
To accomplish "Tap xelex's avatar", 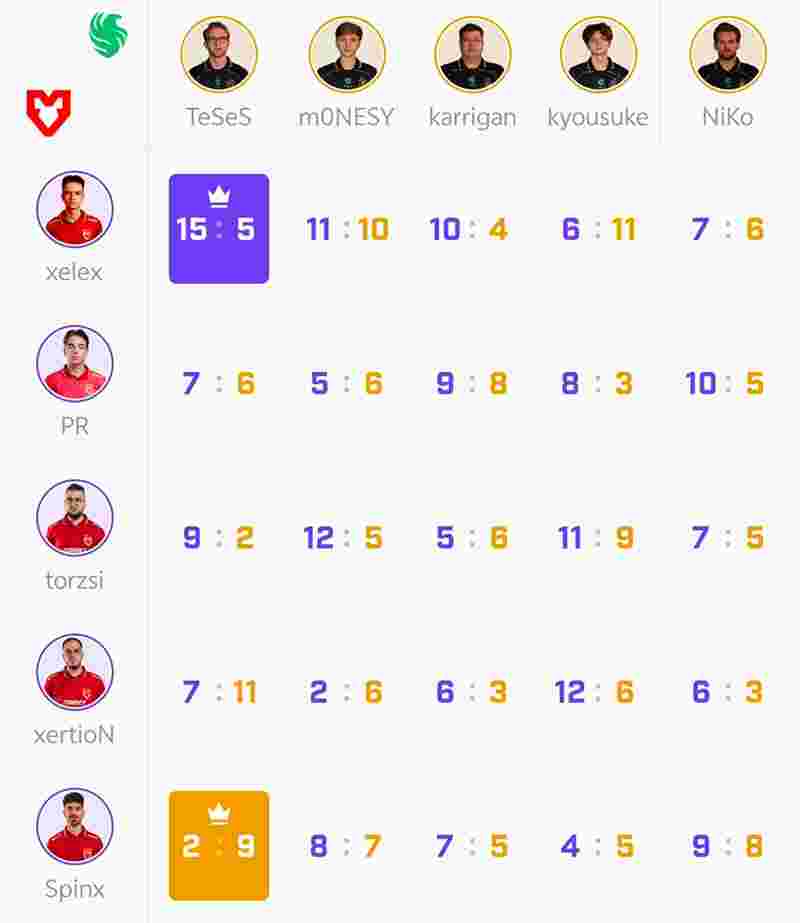I will [x=75, y=209].
